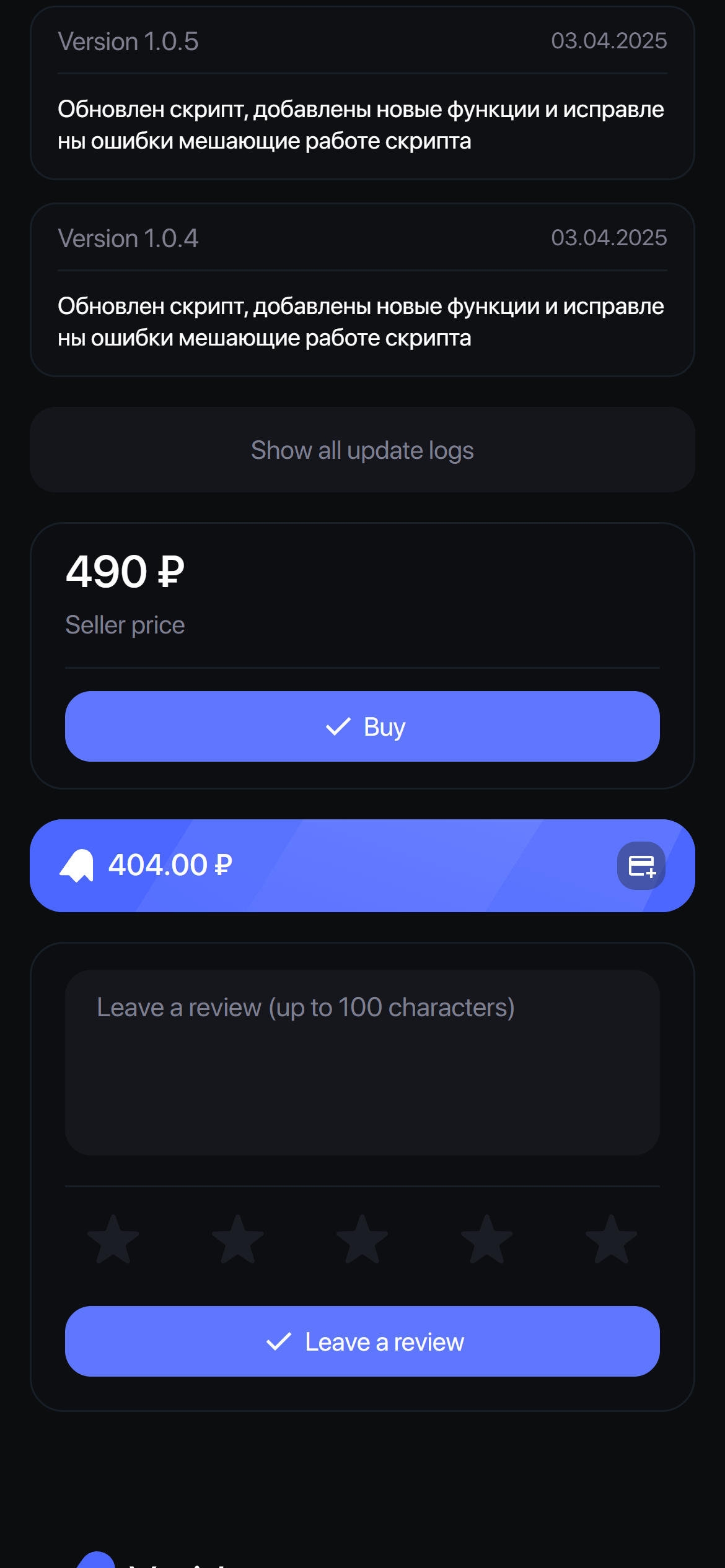The width and height of the screenshot is (725, 1568).
Task: Rate one star
Action: point(113,1240)
